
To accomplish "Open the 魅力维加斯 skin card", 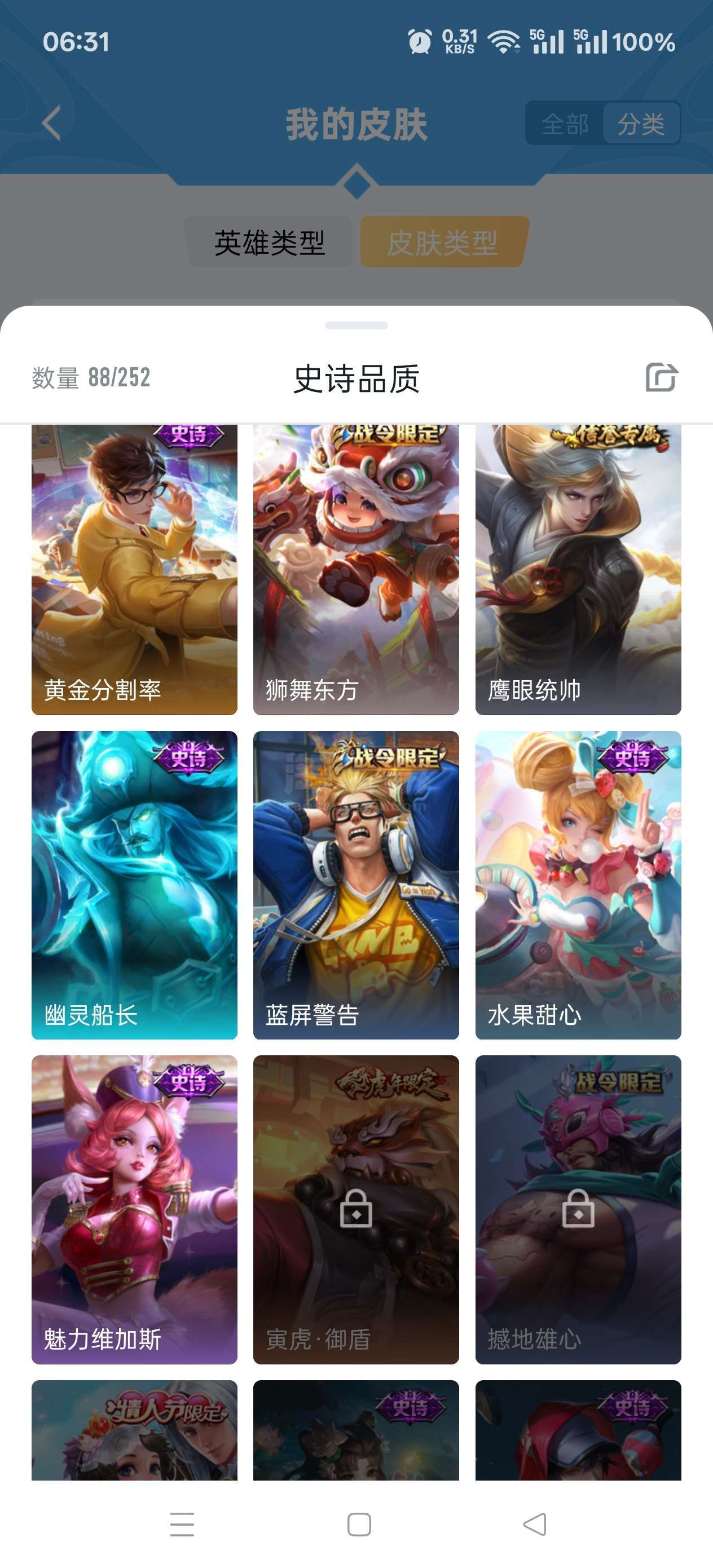I will pos(135,1209).
